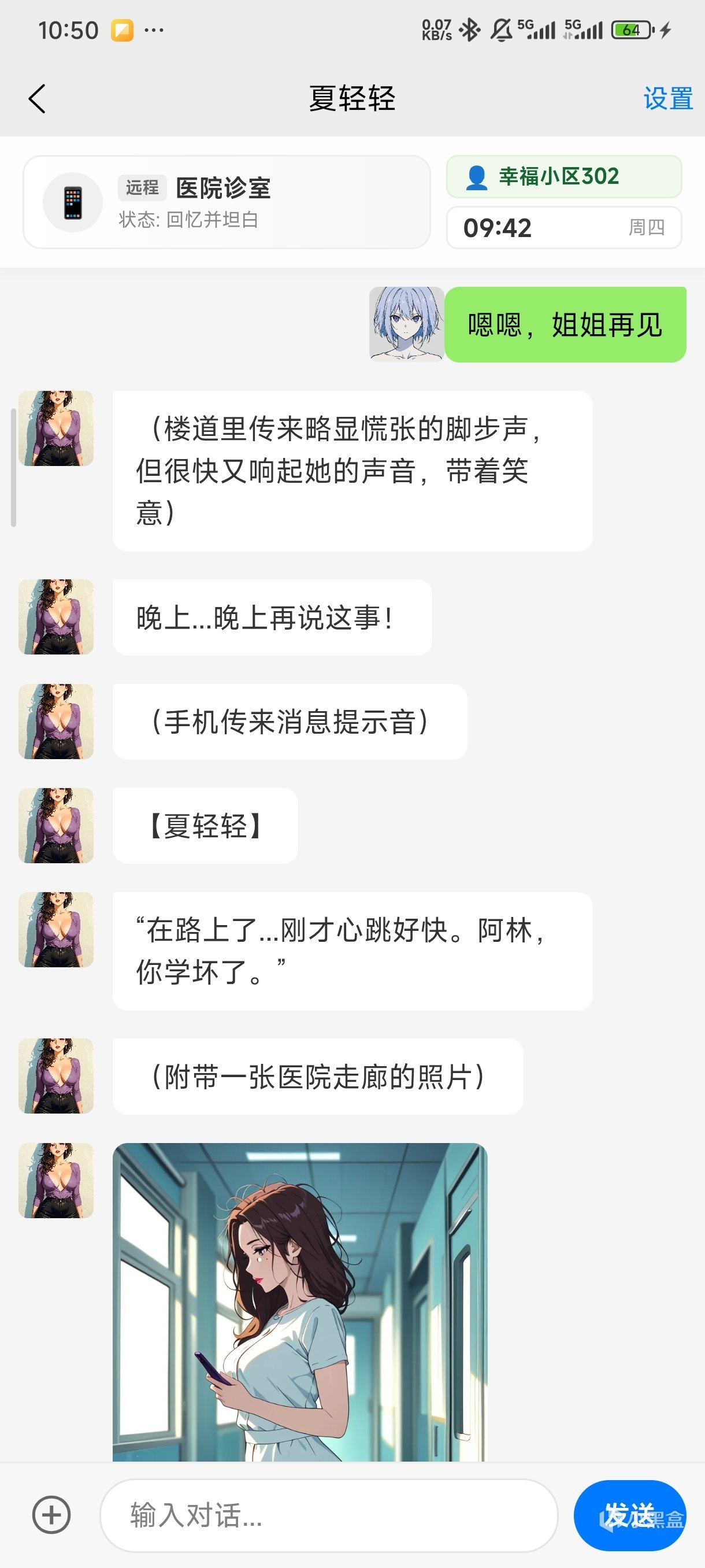Go back using the top-left arrow
The image size is (705, 1568).
tap(37, 99)
